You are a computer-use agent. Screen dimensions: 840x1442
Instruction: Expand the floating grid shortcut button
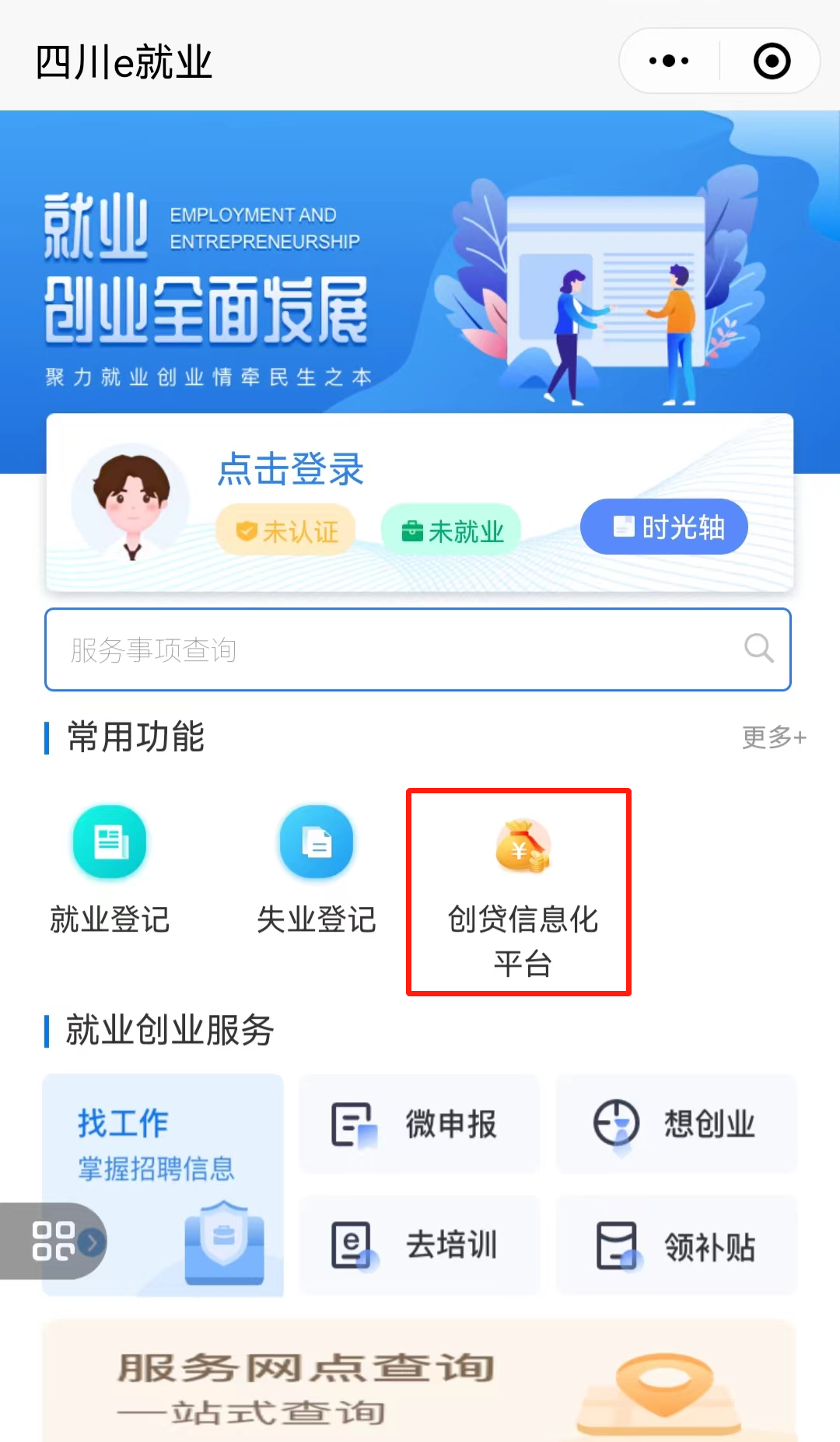pyautogui.click(x=54, y=1241)
